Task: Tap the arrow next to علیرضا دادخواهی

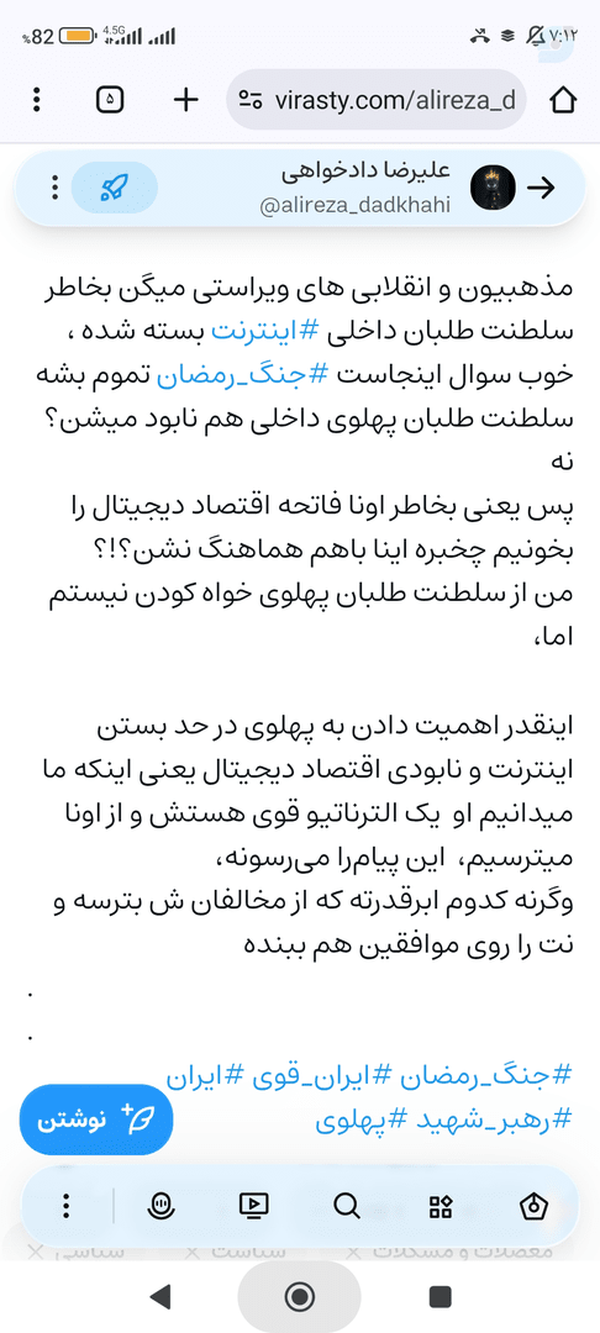Action: 541,188
